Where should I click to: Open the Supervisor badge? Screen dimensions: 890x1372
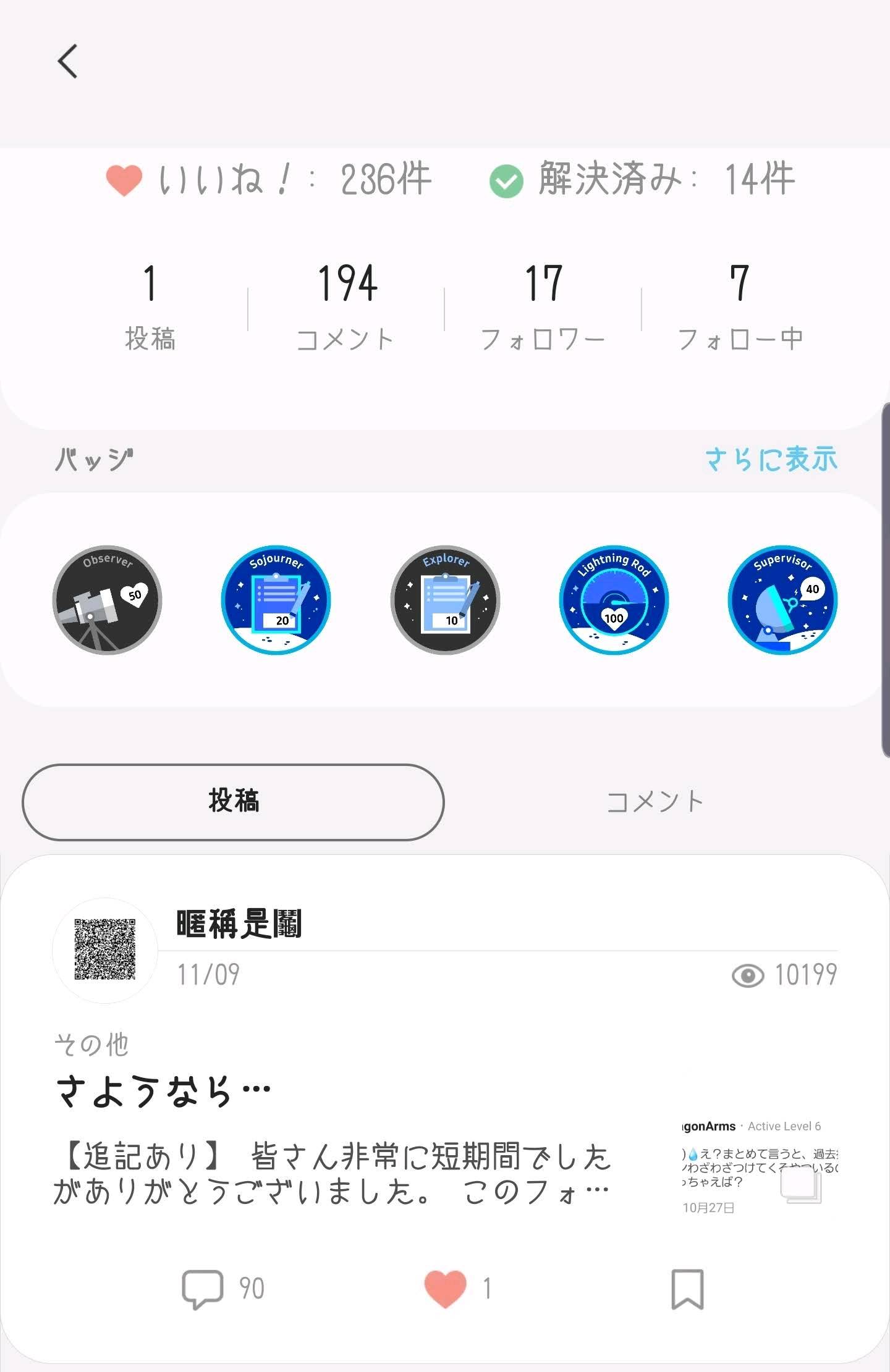[x=782, y=600]
